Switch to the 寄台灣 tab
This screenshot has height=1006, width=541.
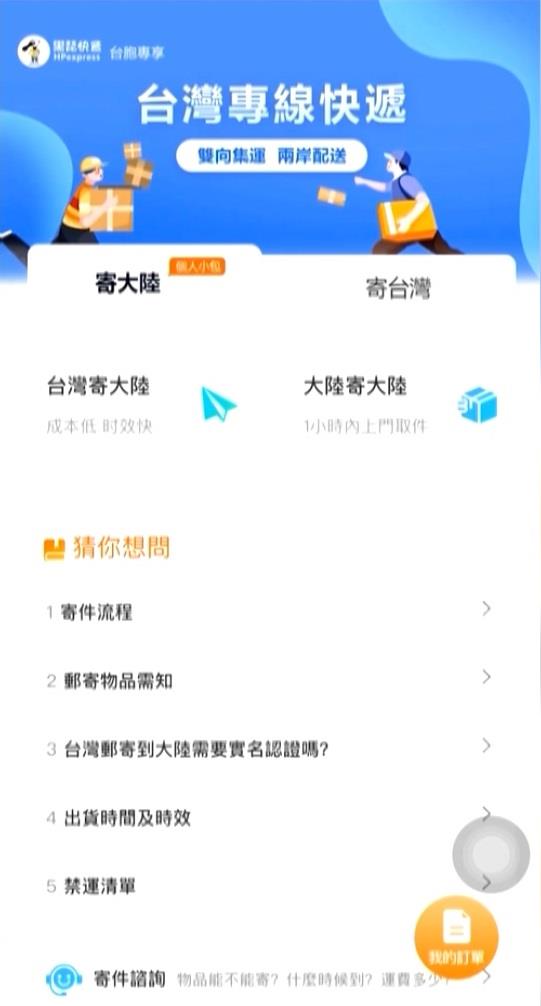click(397, 288)
